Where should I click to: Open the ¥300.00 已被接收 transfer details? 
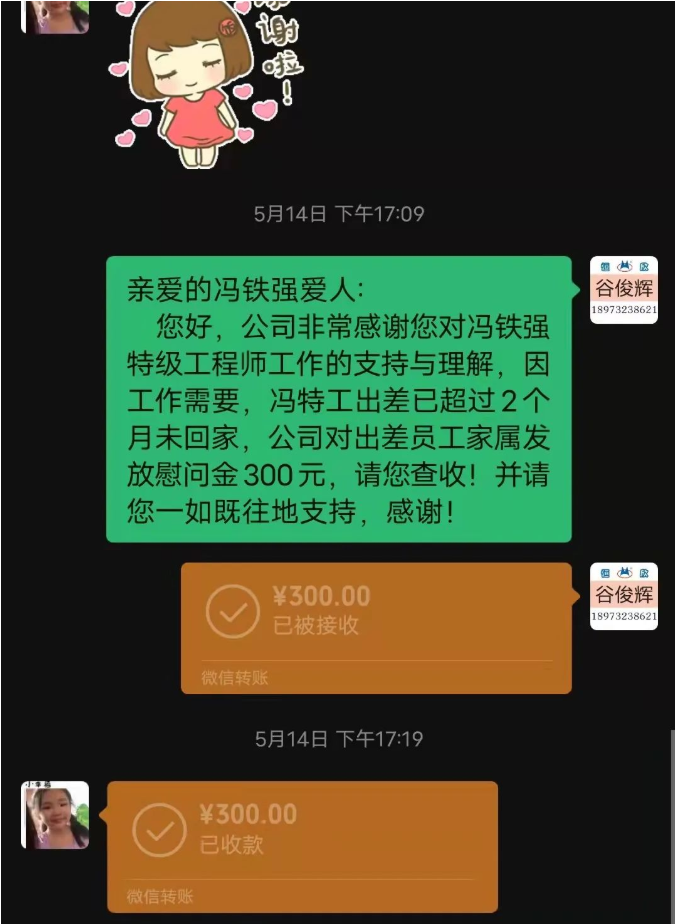click(x=375, y=626)
